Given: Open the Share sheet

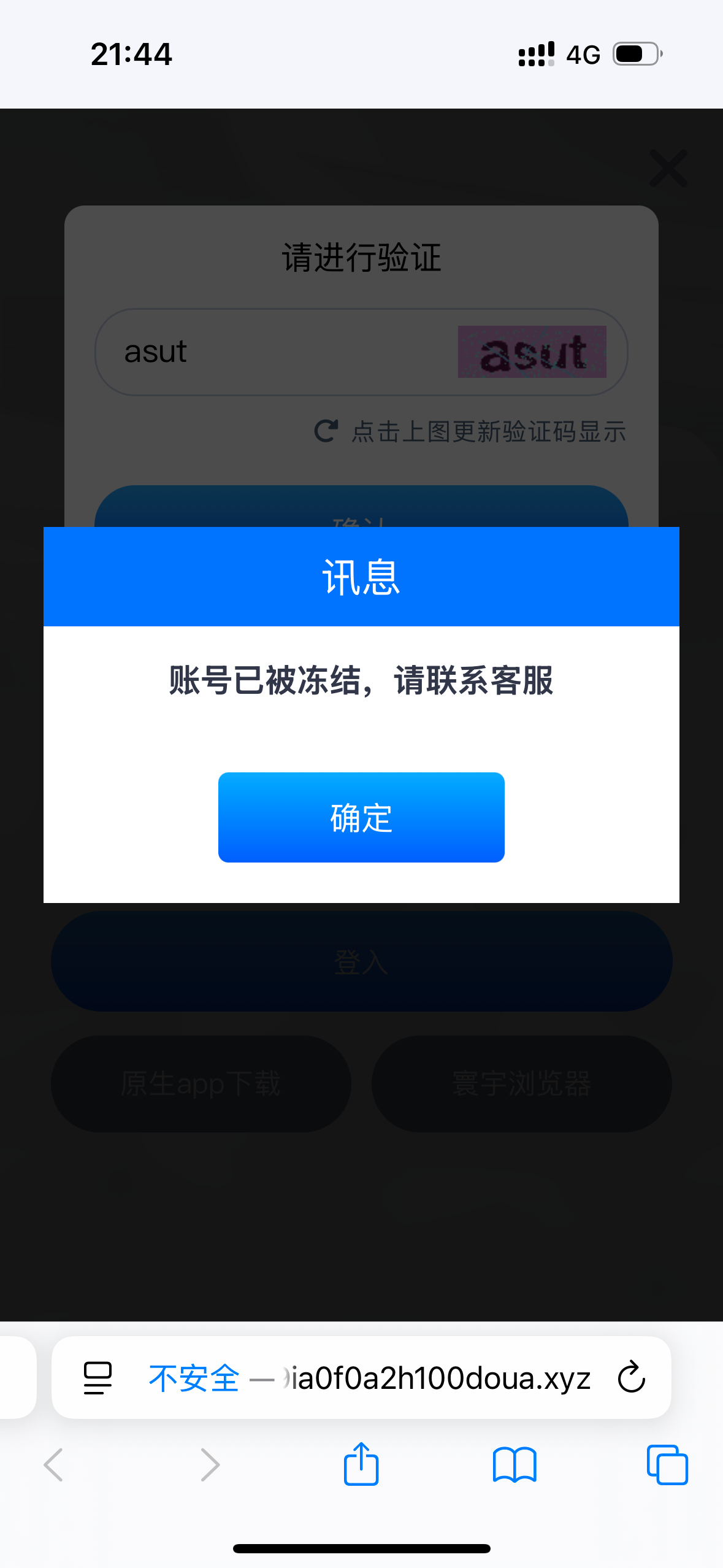Looking at the screenshot, I should pos(361,1466).
